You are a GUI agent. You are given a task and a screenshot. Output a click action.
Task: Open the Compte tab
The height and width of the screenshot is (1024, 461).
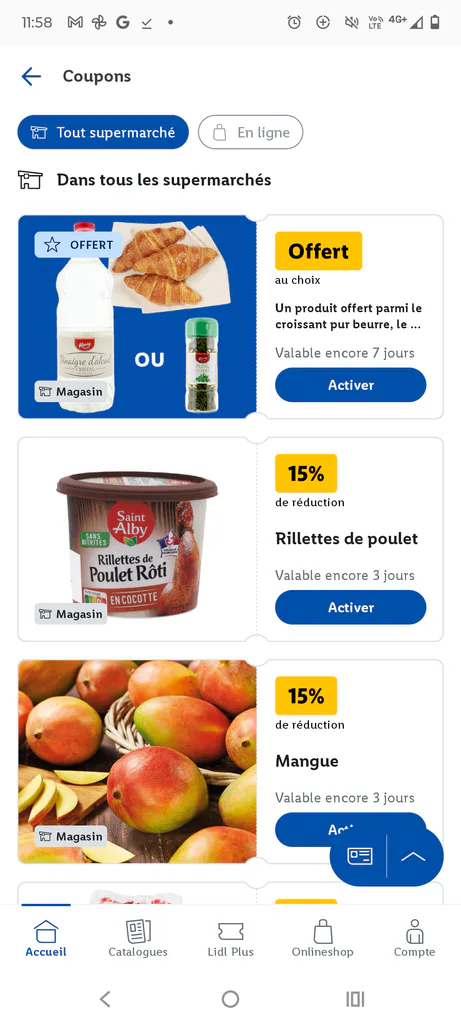tap(415, 938)
